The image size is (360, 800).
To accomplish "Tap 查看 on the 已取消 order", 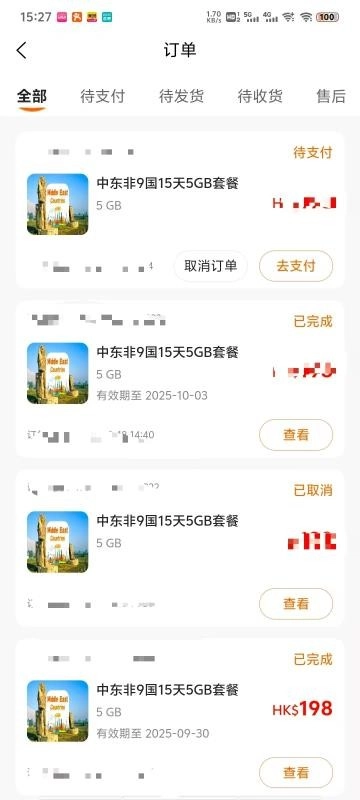I will (x=296, y=604).
